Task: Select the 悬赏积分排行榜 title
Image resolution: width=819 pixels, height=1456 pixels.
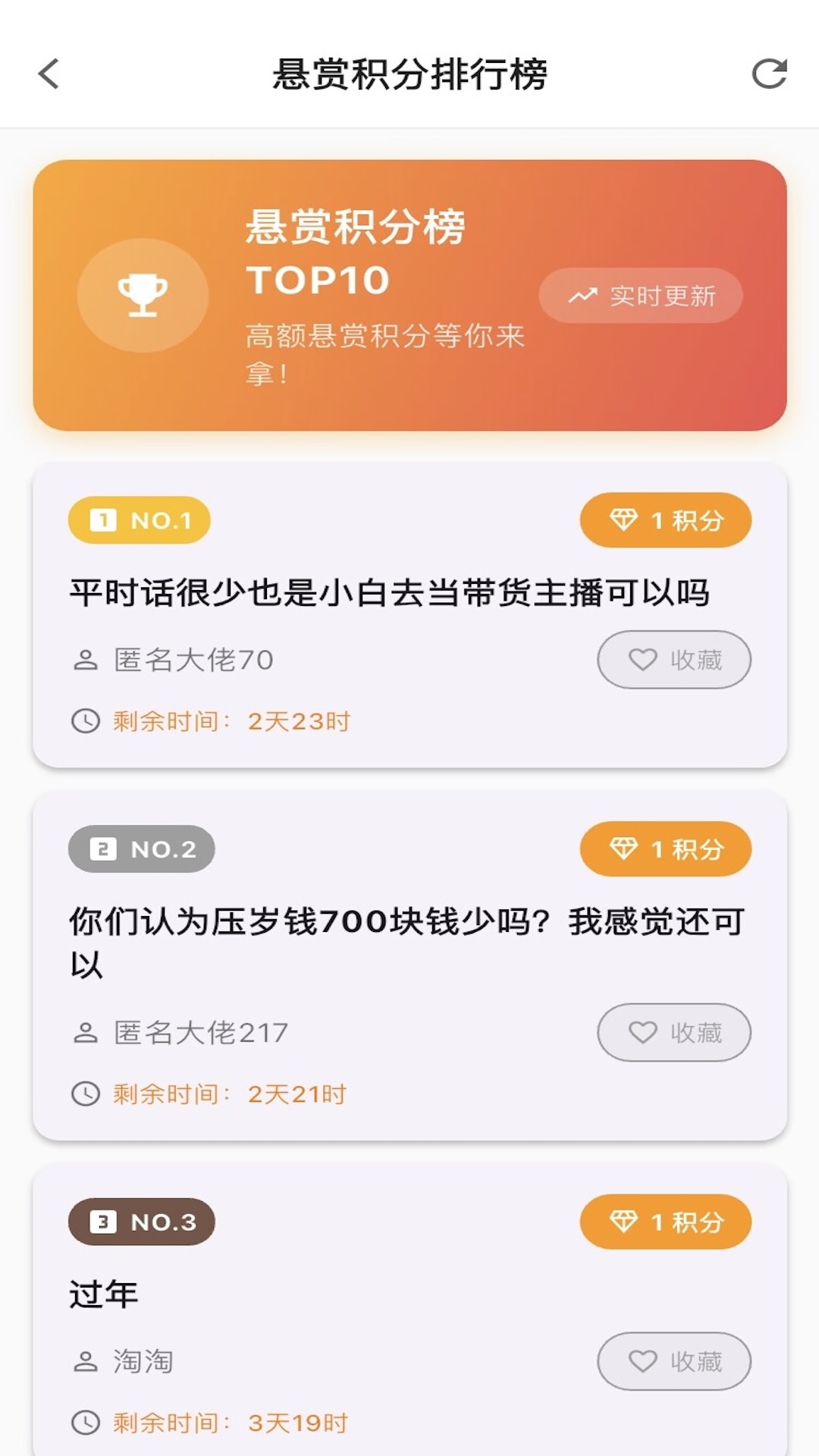Action: pos(409,75)
